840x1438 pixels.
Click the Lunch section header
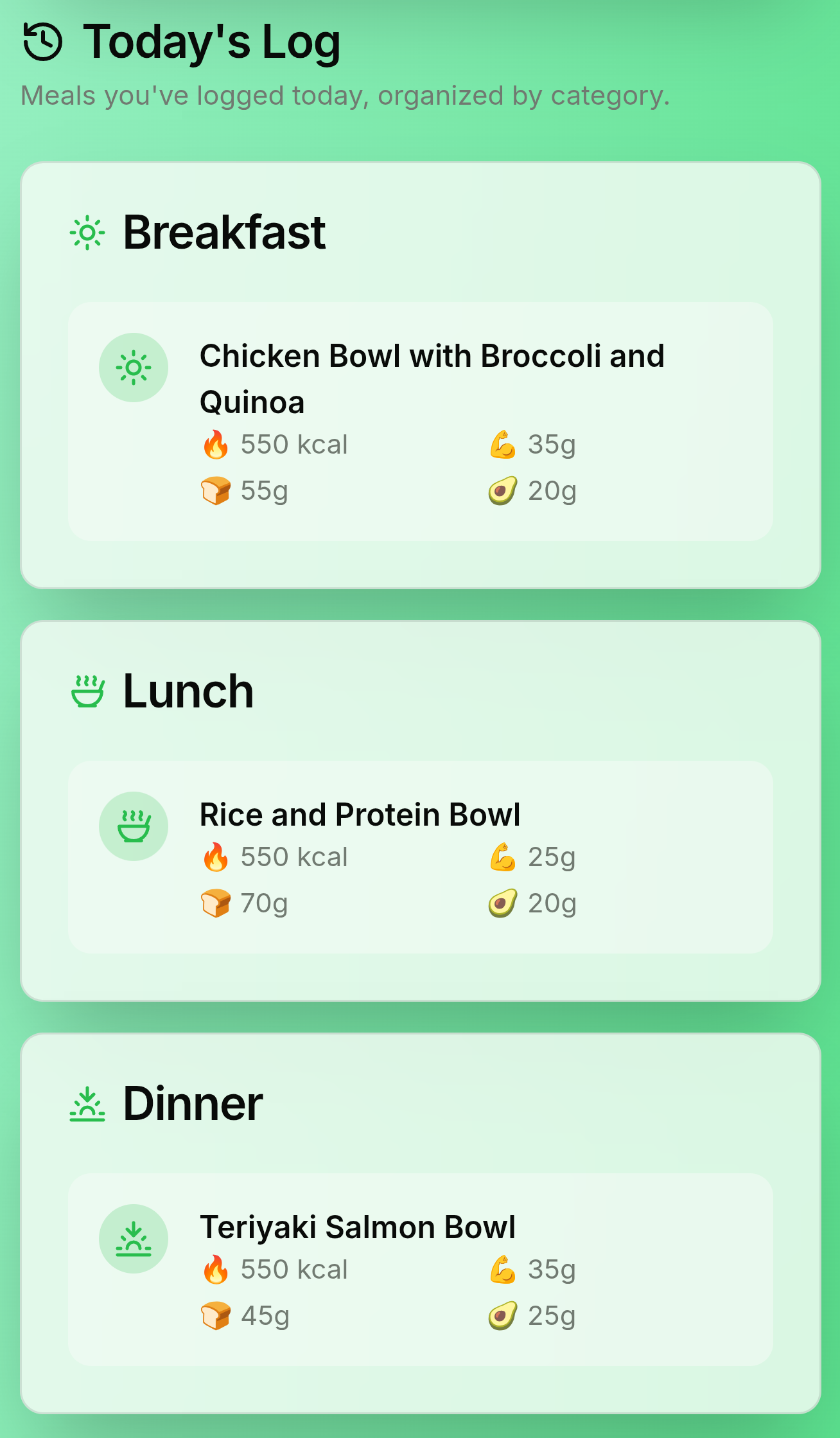[188, 691]
